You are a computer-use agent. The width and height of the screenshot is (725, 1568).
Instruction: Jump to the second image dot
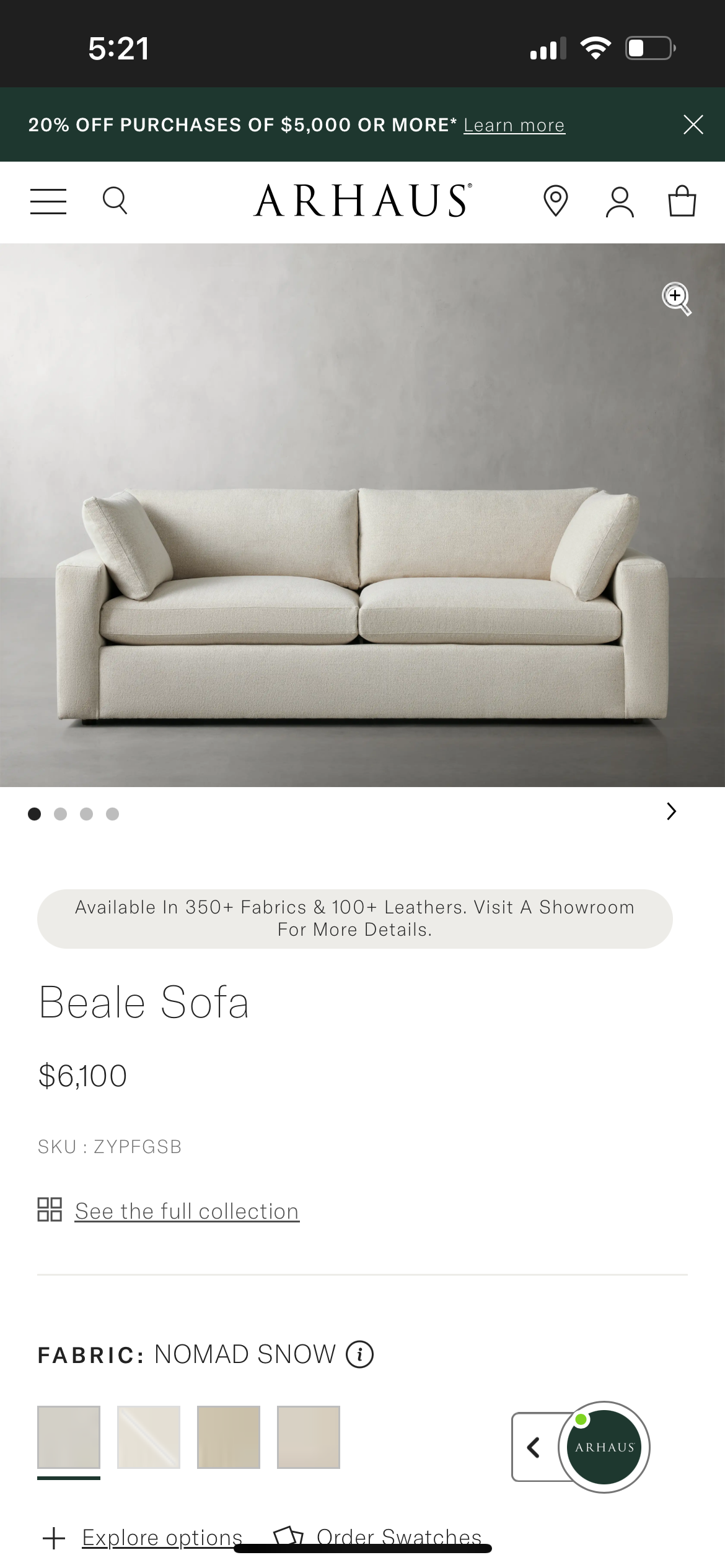(60, 814)
